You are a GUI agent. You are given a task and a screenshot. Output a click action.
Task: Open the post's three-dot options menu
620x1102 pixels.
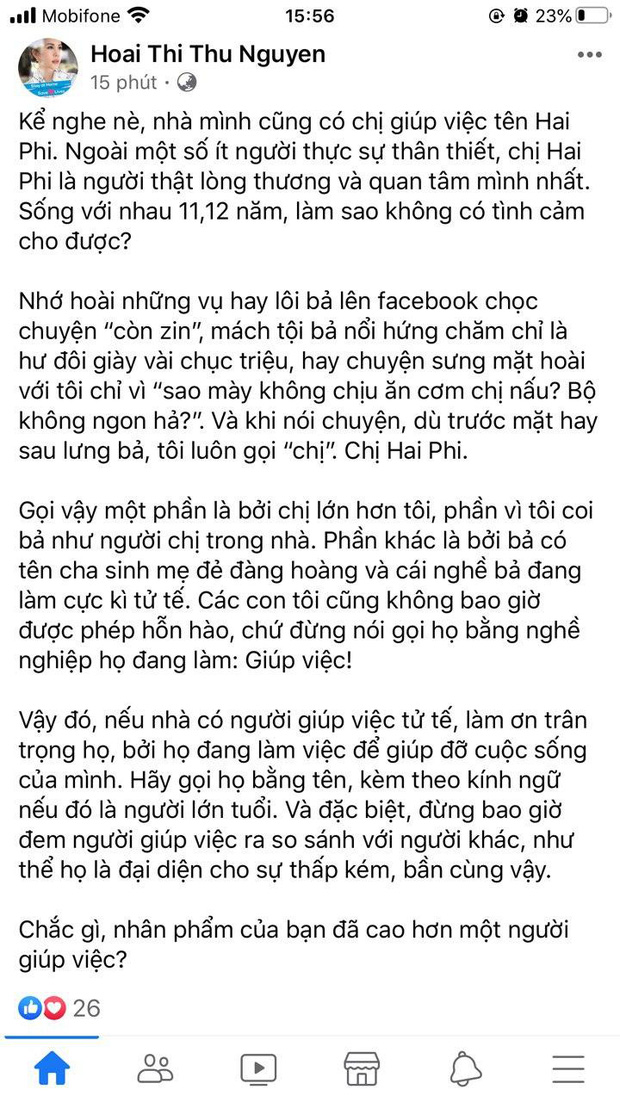tap(587, 54)
